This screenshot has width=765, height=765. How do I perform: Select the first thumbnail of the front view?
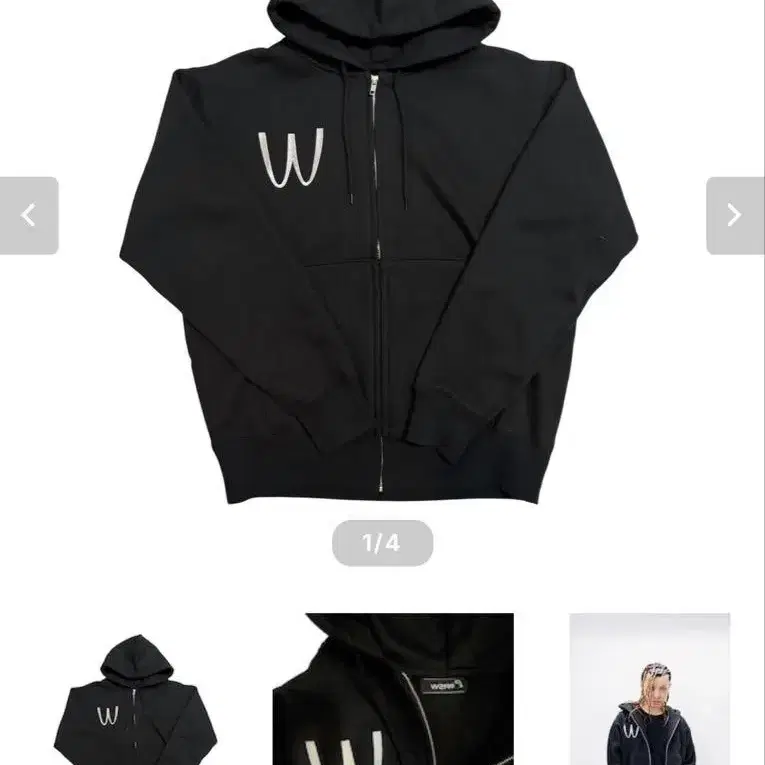[x=135, y=699]
